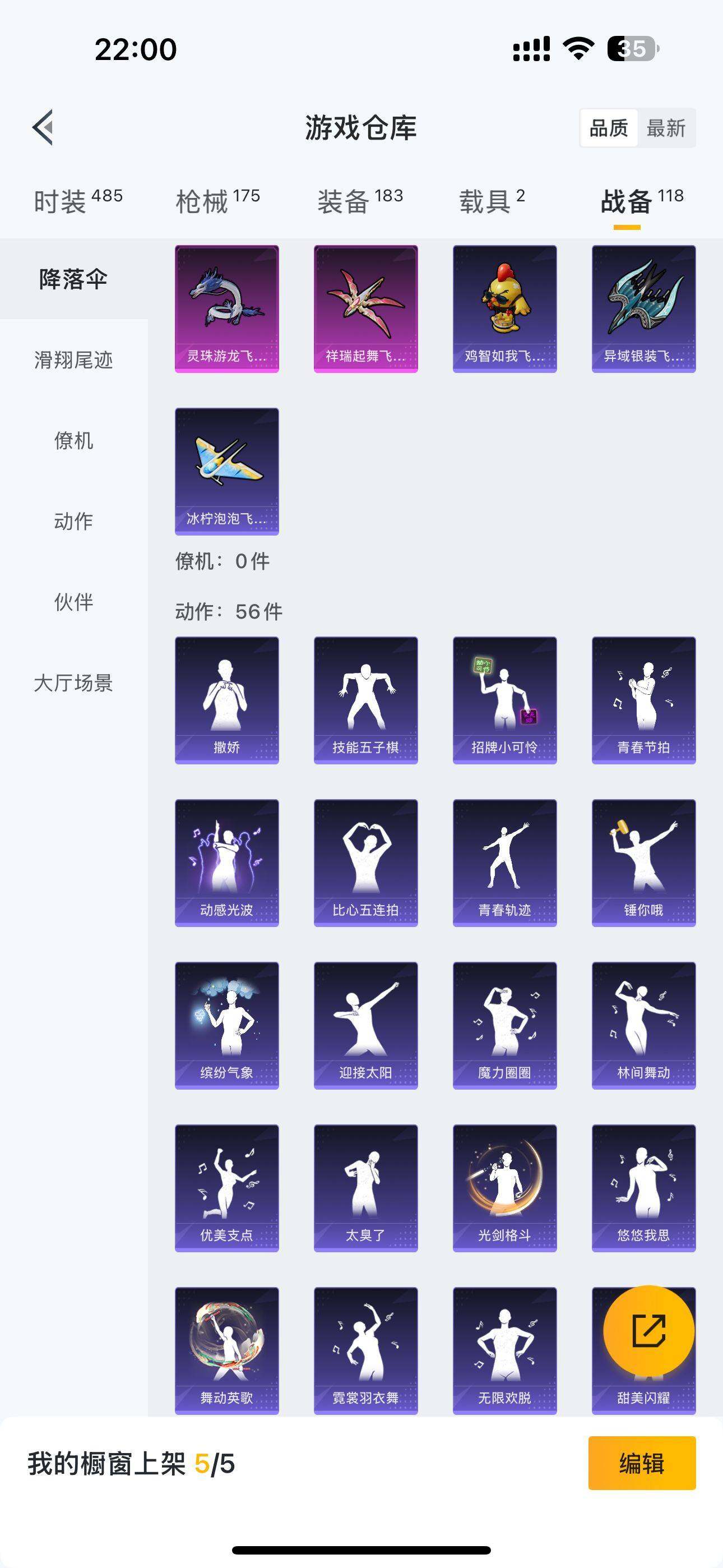Tap the 编辑 button
This screenshot has width=723, height=1568.
coord(641,1463)
